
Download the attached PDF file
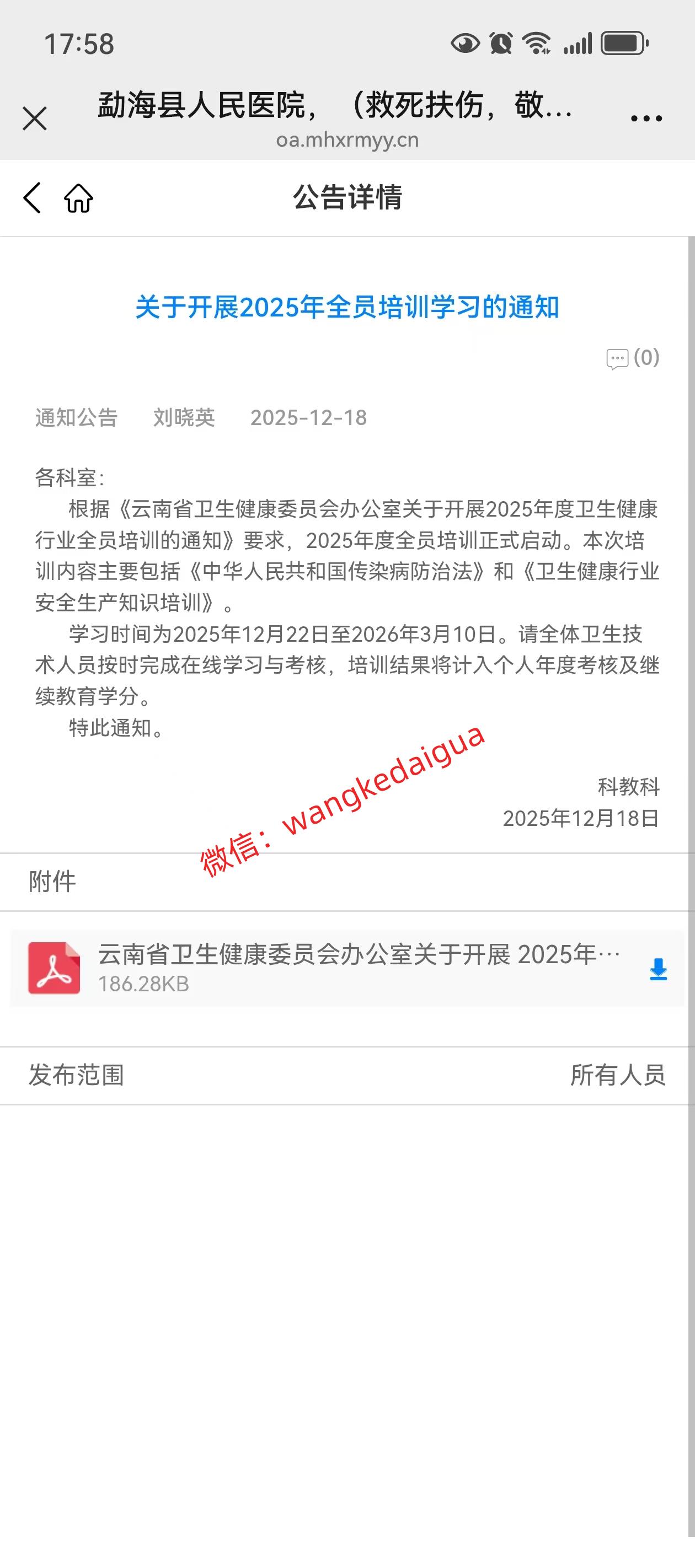[x=659, y=969]
